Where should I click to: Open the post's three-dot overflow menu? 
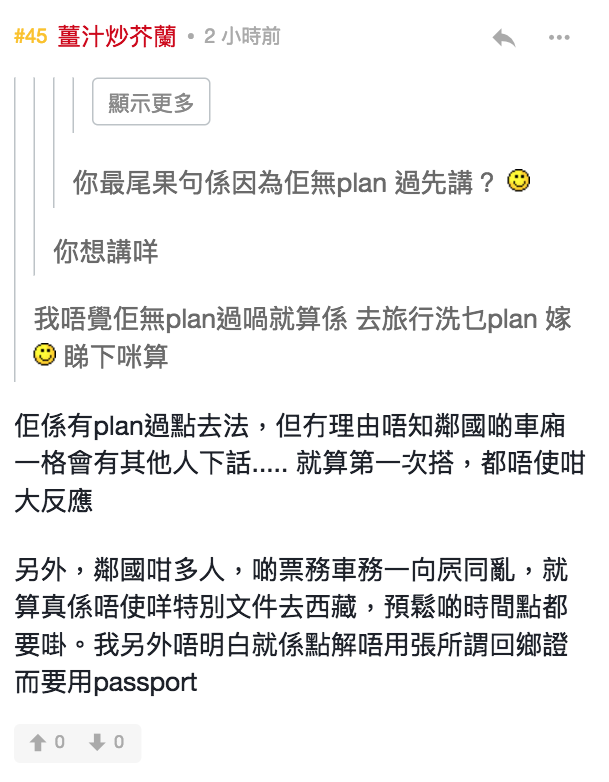click(559, 38)
